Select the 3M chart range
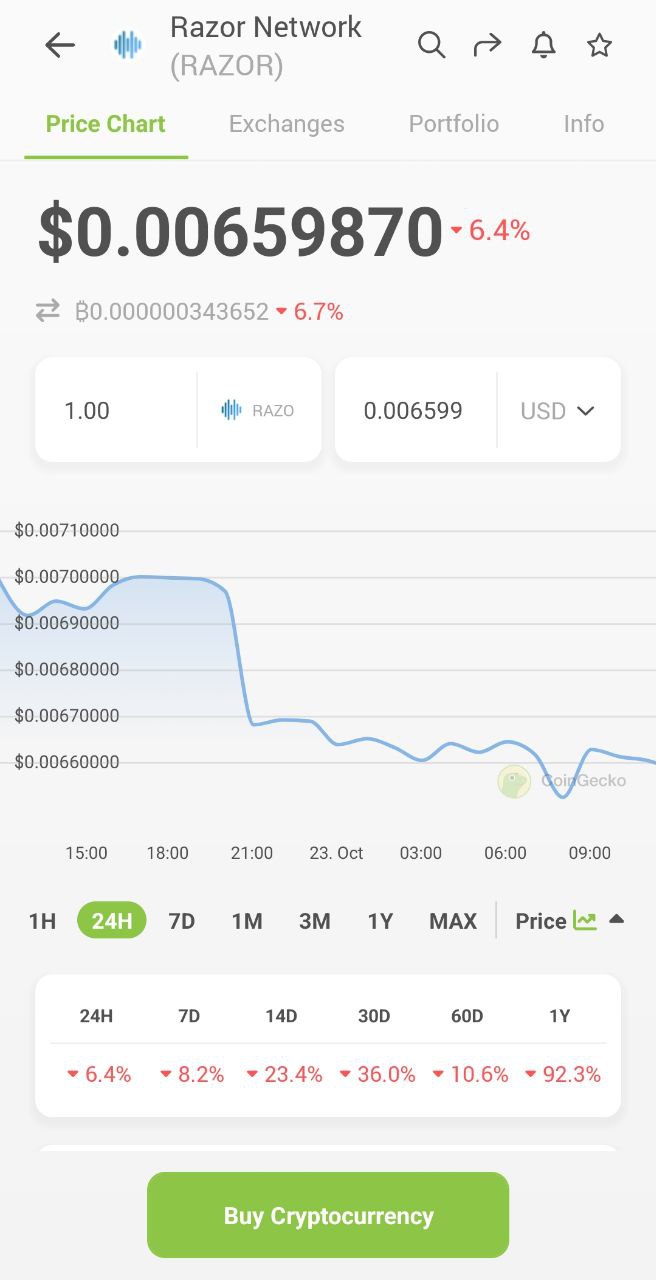 tap(314, 921)
